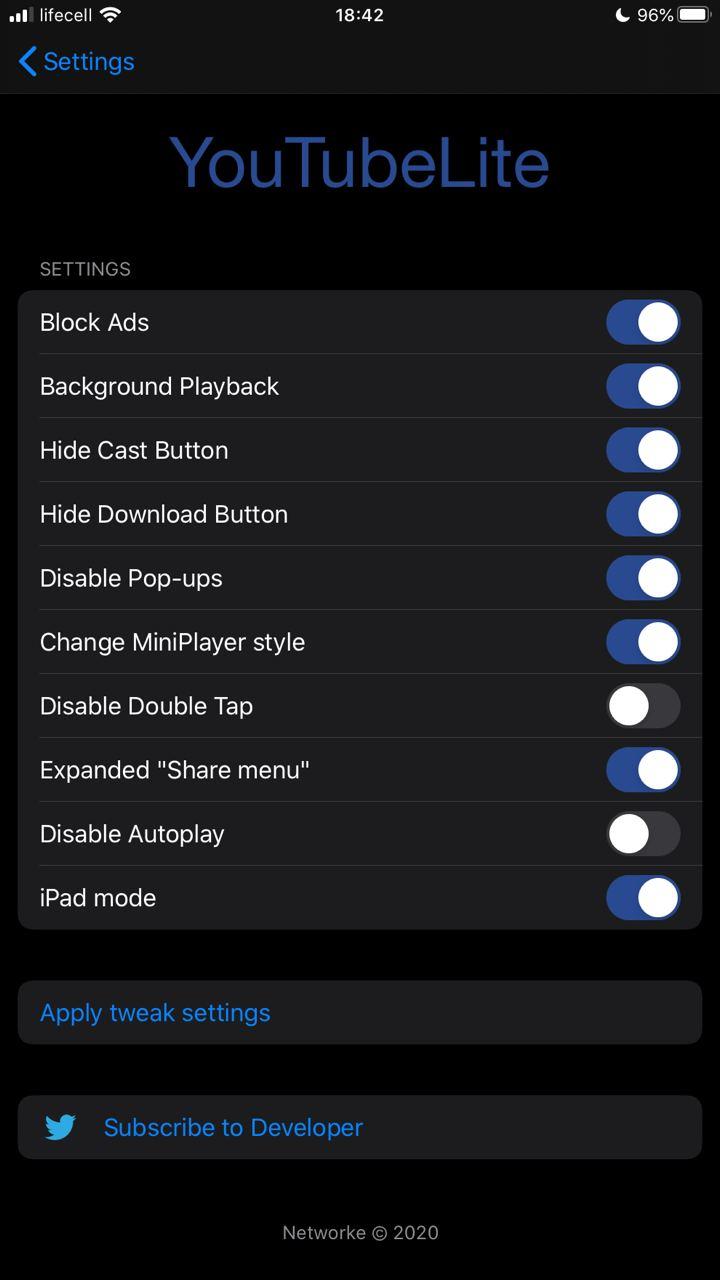Toggle Expanded "Share menu" switch
This screenshot has width=720, height=1280.
(x=643, y=770)
